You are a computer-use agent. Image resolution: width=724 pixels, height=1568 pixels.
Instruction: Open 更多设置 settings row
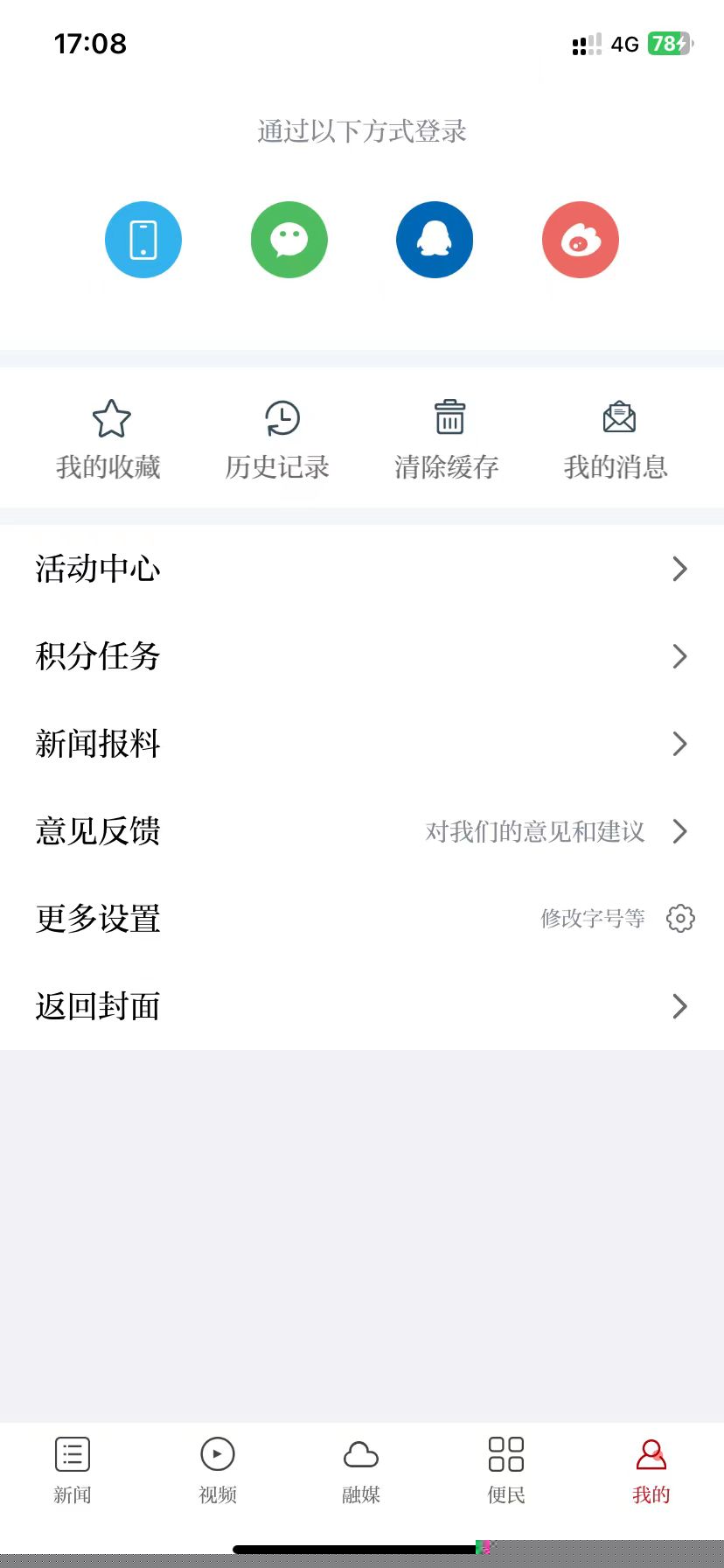pos(362,919)
